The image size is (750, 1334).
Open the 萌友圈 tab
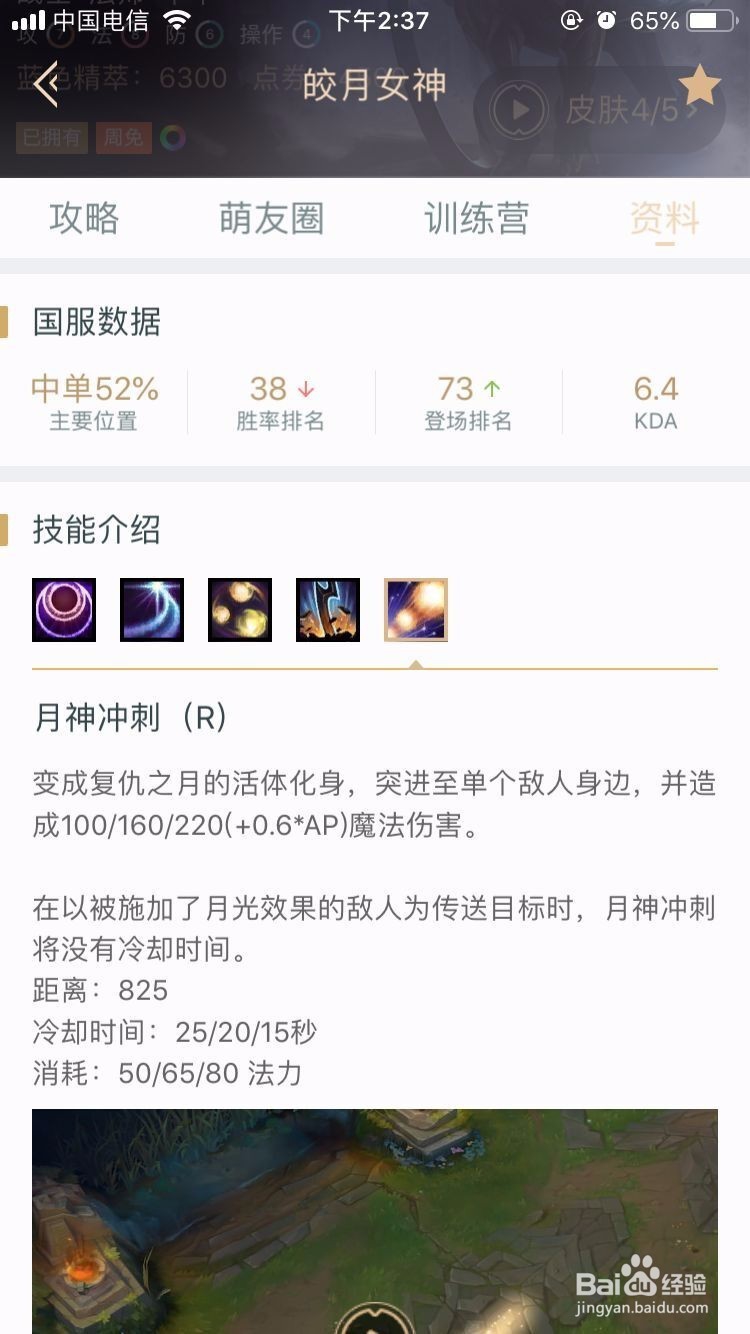pos(271,219)
